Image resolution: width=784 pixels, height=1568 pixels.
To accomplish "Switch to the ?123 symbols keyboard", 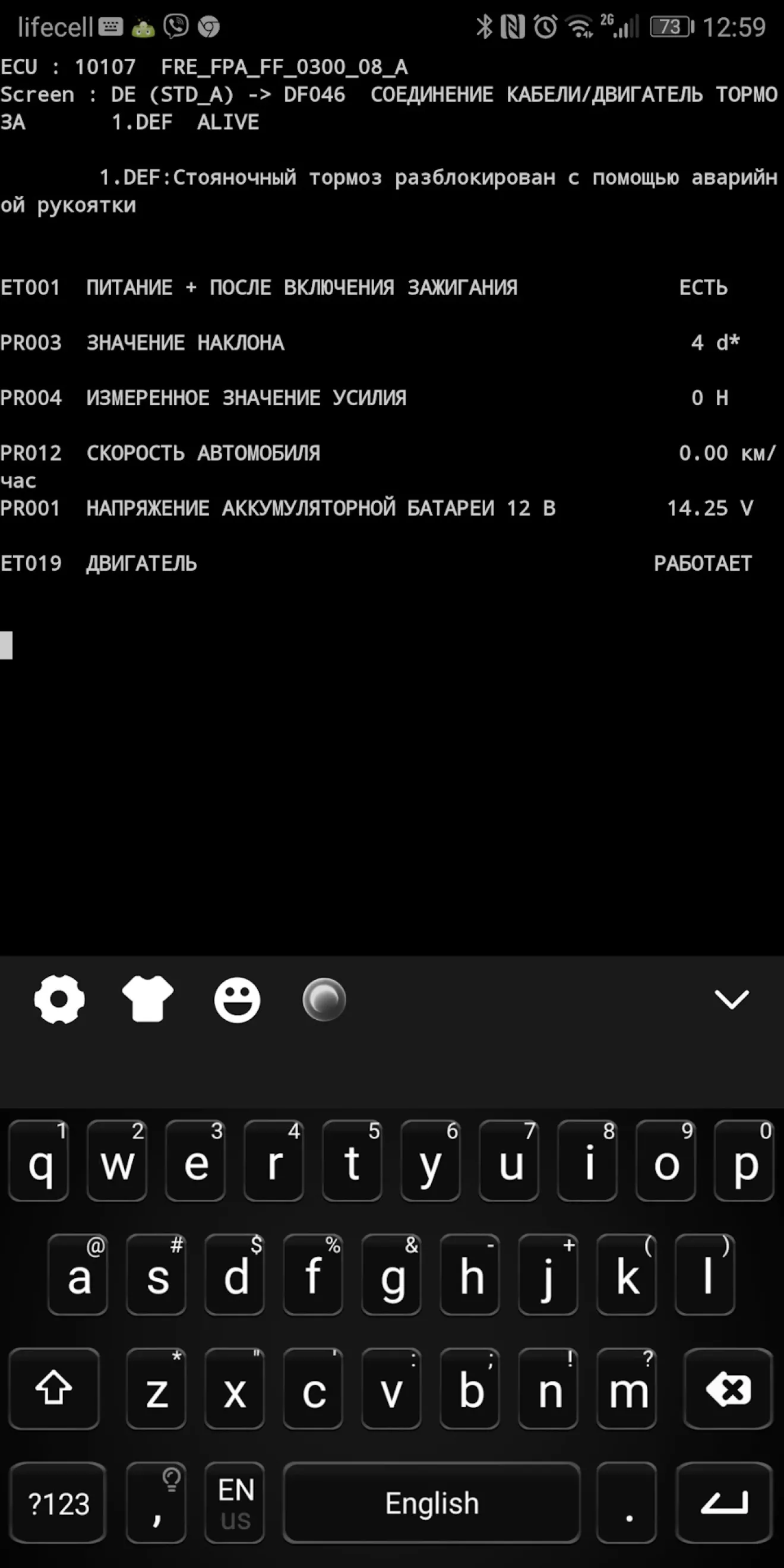I will click(58, 1502).
